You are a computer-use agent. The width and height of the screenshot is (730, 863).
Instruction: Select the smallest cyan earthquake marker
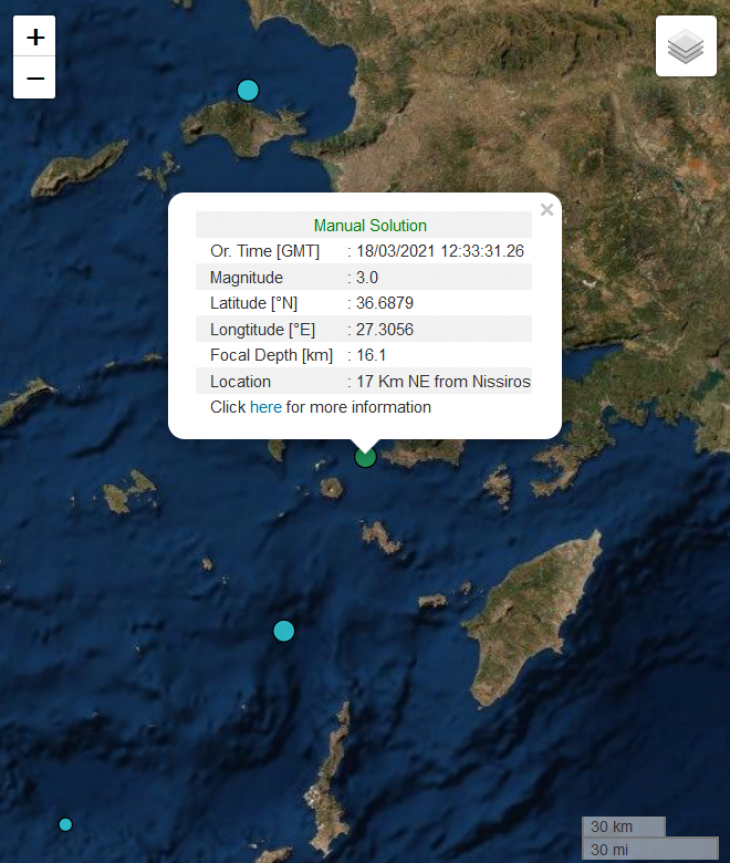click(x=66, y=824)
